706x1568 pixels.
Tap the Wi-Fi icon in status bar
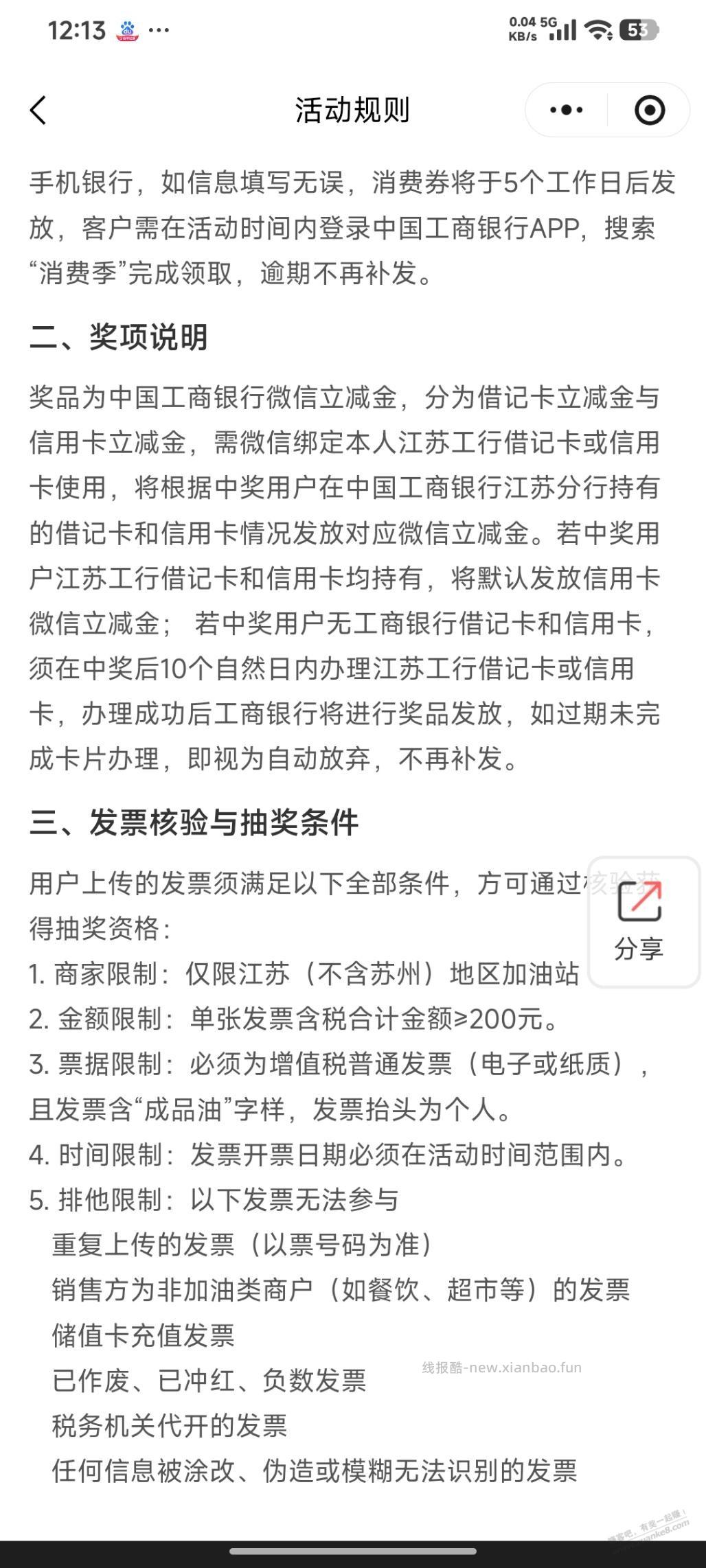coord(599,30)
